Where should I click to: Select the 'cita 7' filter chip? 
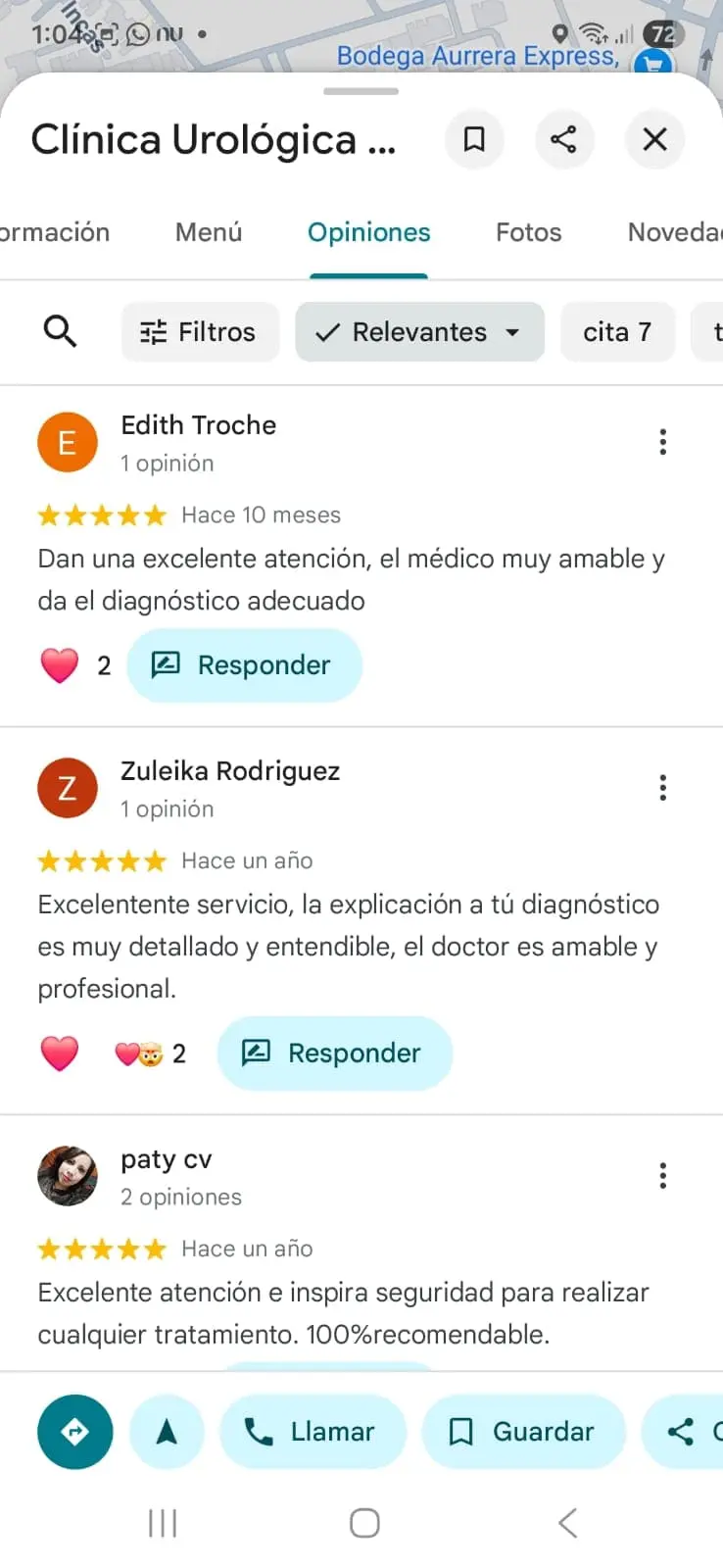[x=617, y=332]
